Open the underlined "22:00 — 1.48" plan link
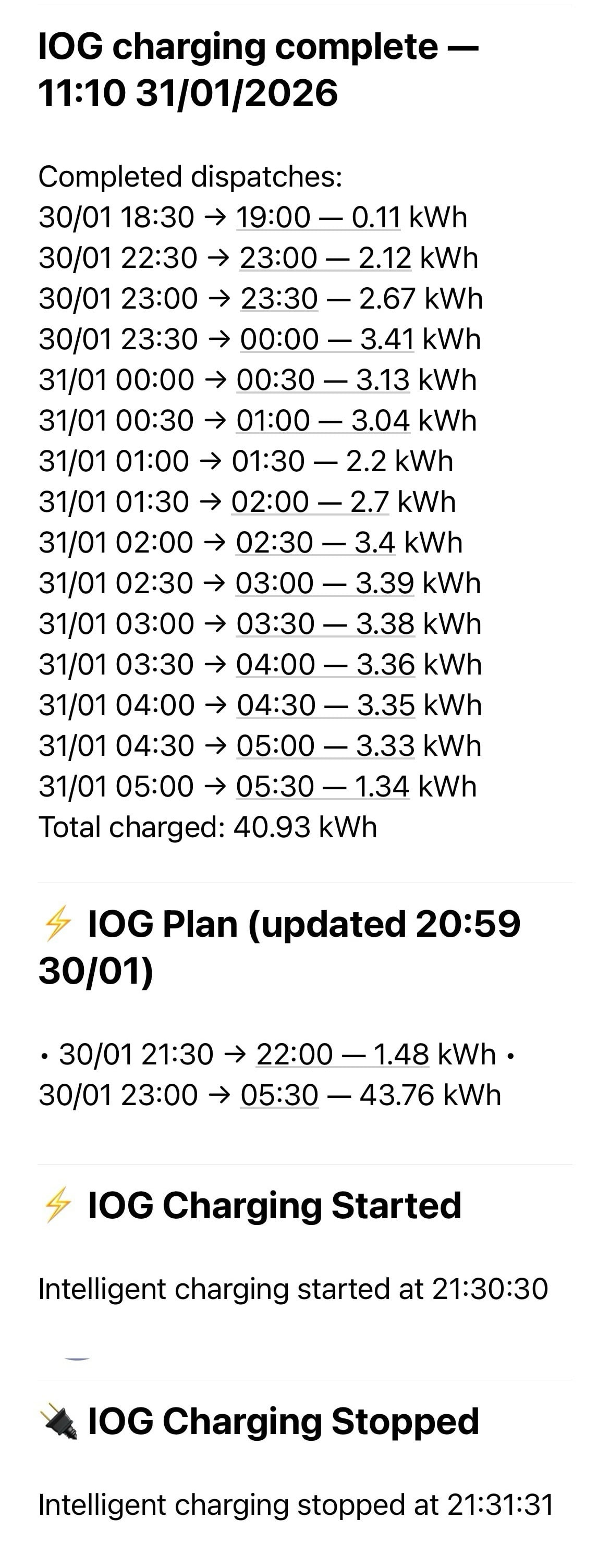 pyautogui.click(x=342, y=1054)
